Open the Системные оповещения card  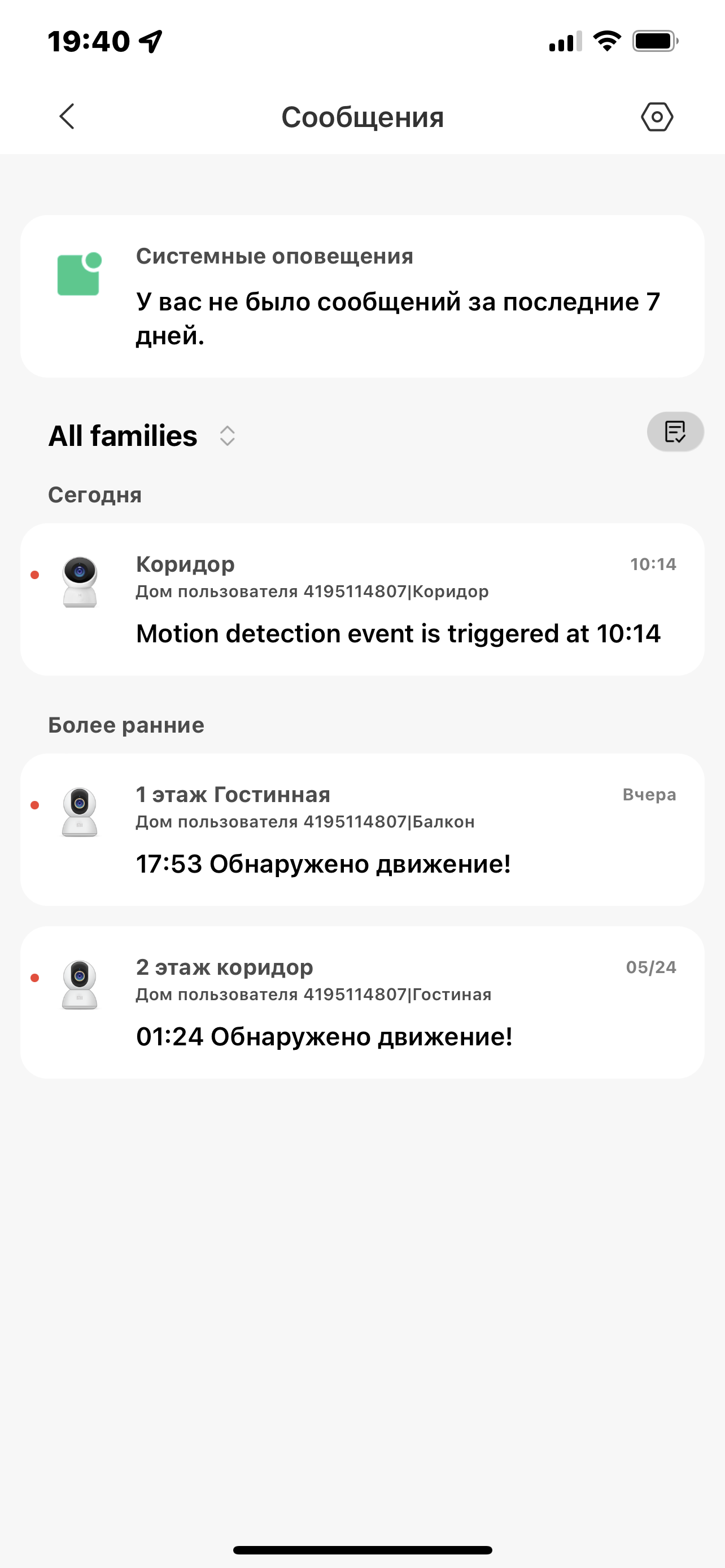362,296
